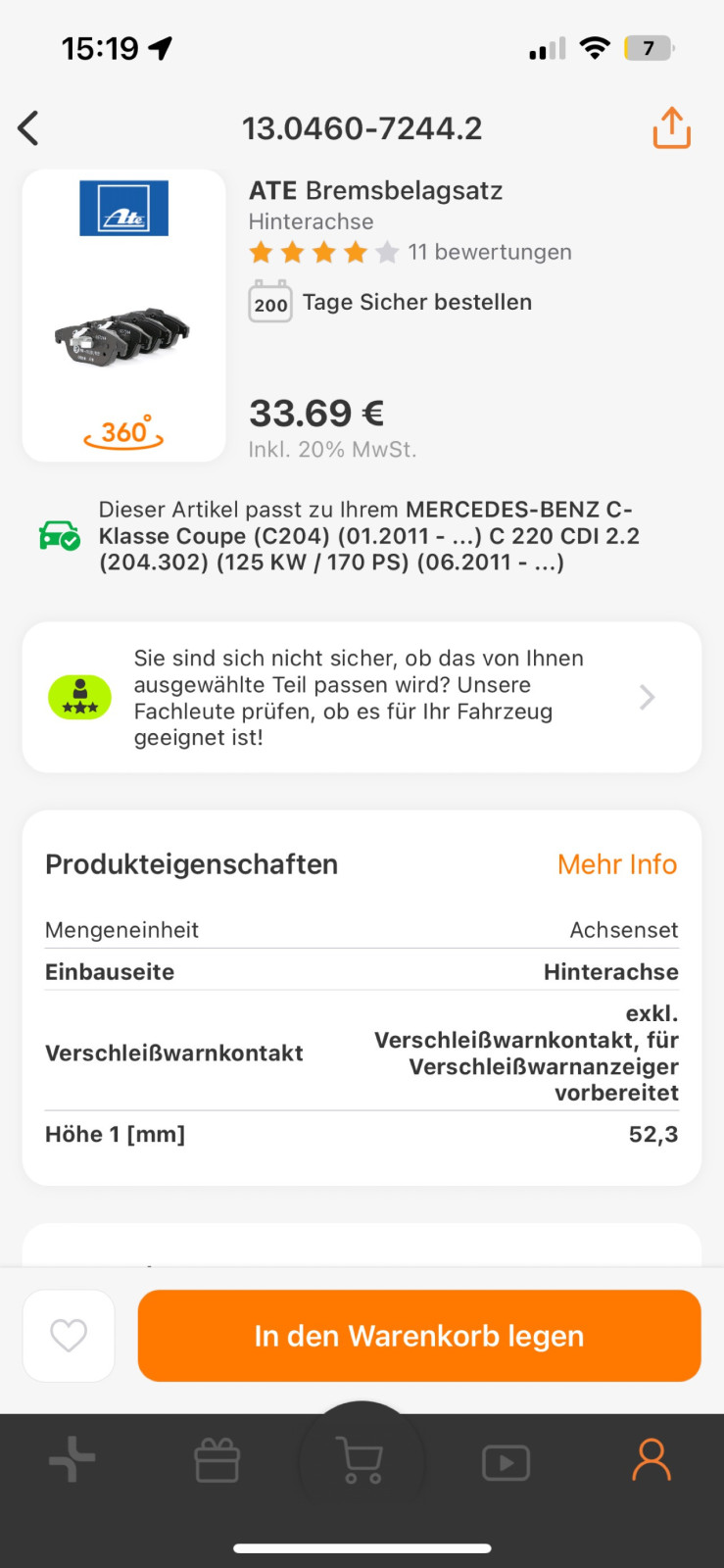The width and height of the screenshot is (724, 1568).
Task: Open the 11 bewertungen reviews
Action: [489, 252]
